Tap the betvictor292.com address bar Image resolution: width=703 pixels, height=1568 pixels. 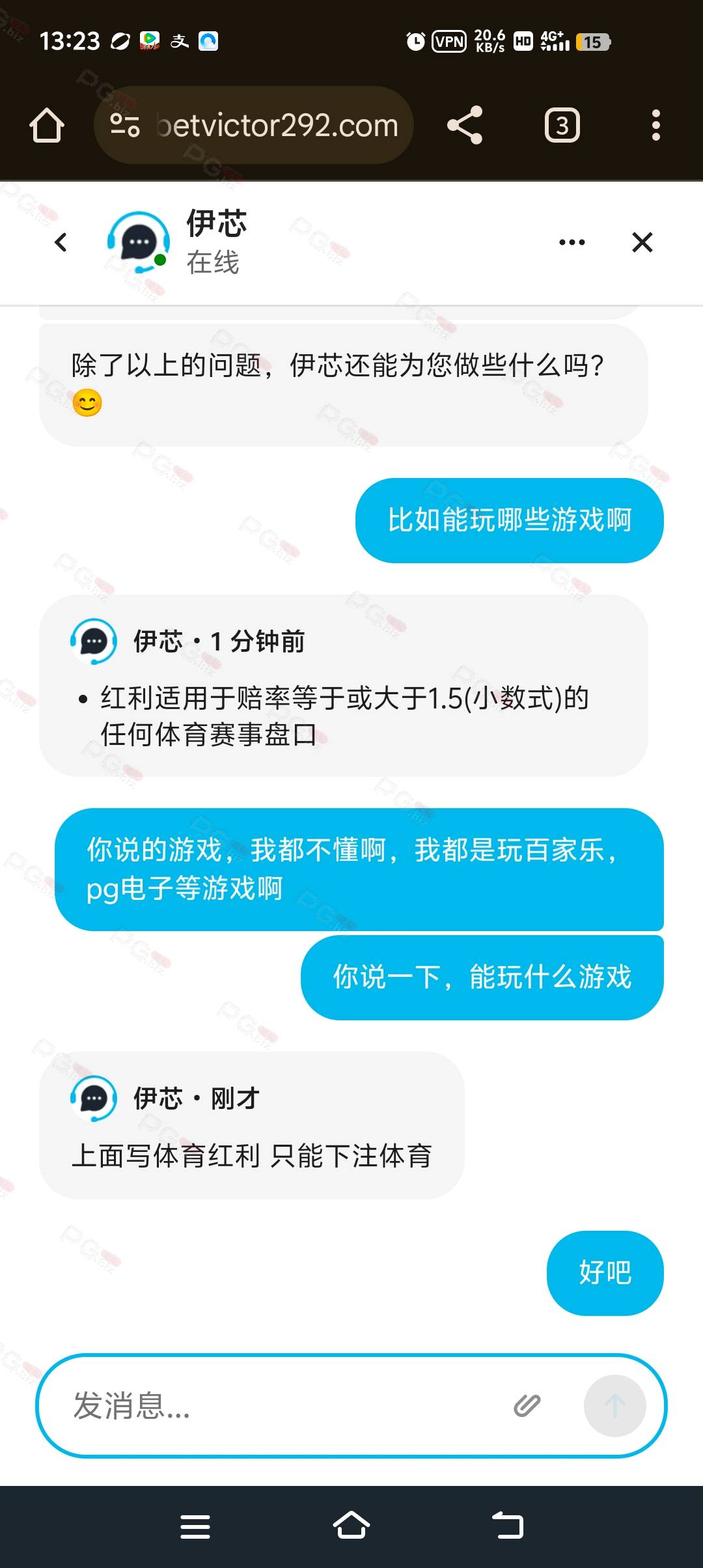(x=277, y=125)
